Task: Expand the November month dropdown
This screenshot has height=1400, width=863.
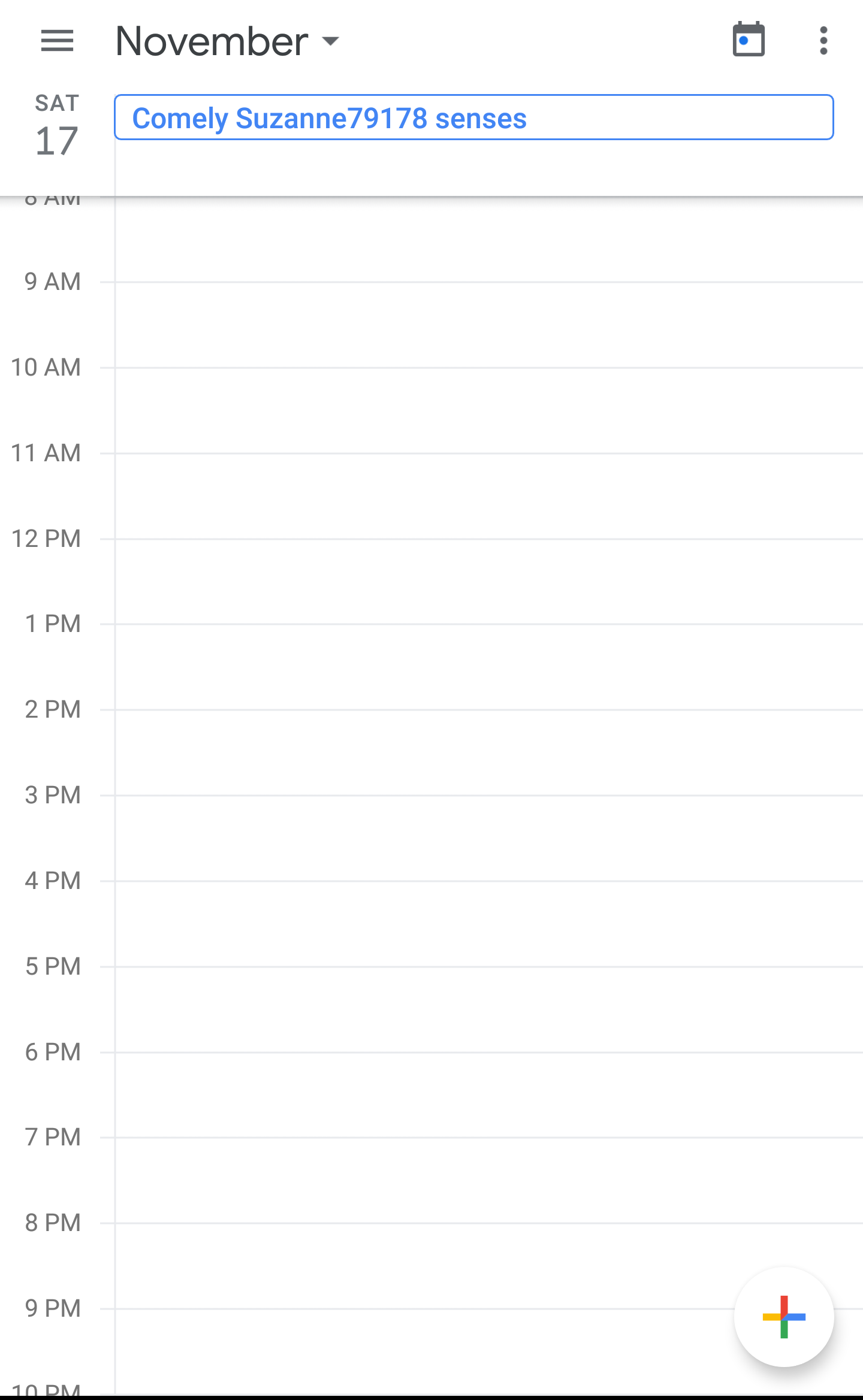Action: tap(228, 41)
